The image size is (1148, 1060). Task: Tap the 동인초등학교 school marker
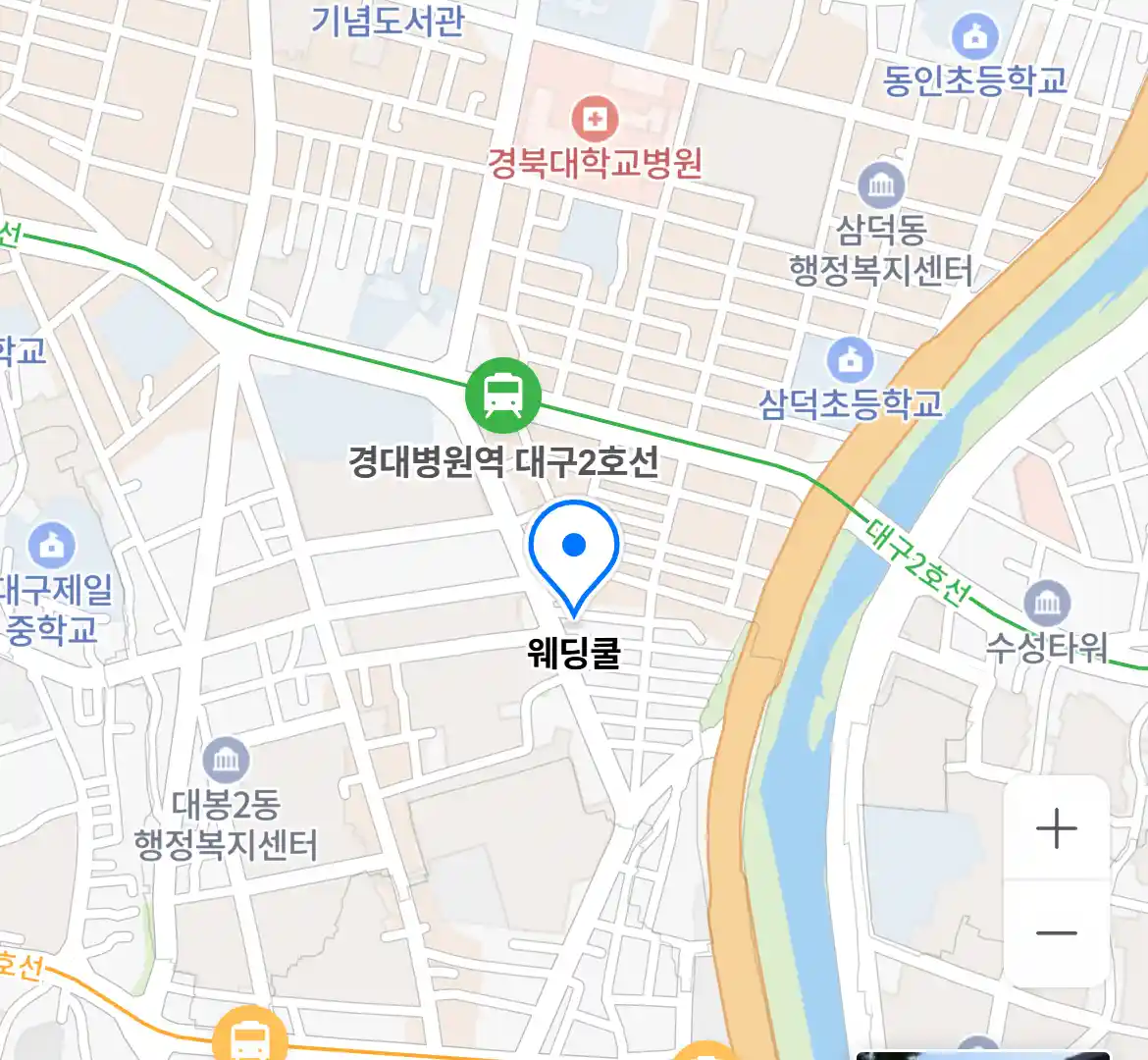click(974, 38)
